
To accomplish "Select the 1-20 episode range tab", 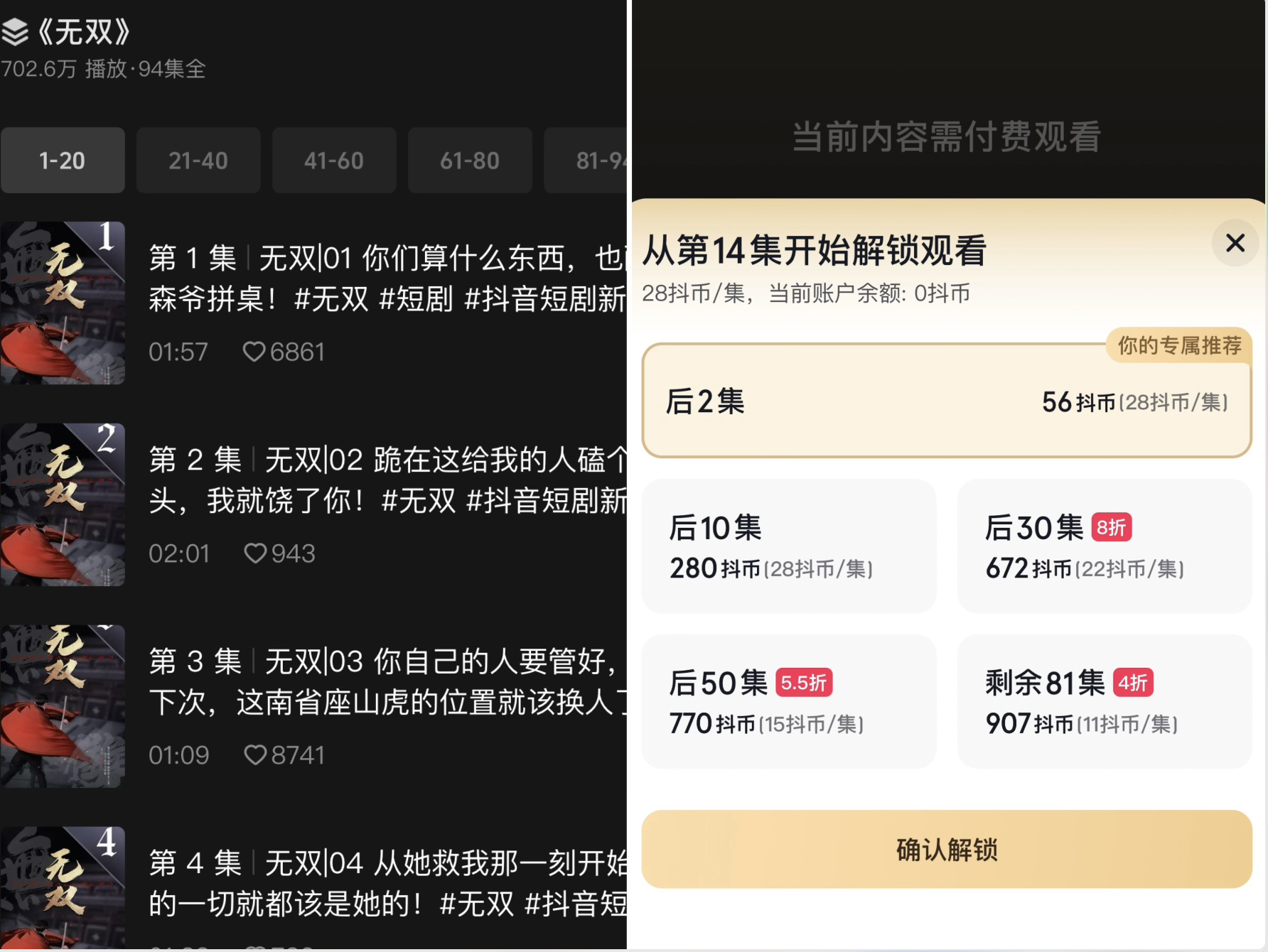I will pyautogui.click(x=63, y=161).
